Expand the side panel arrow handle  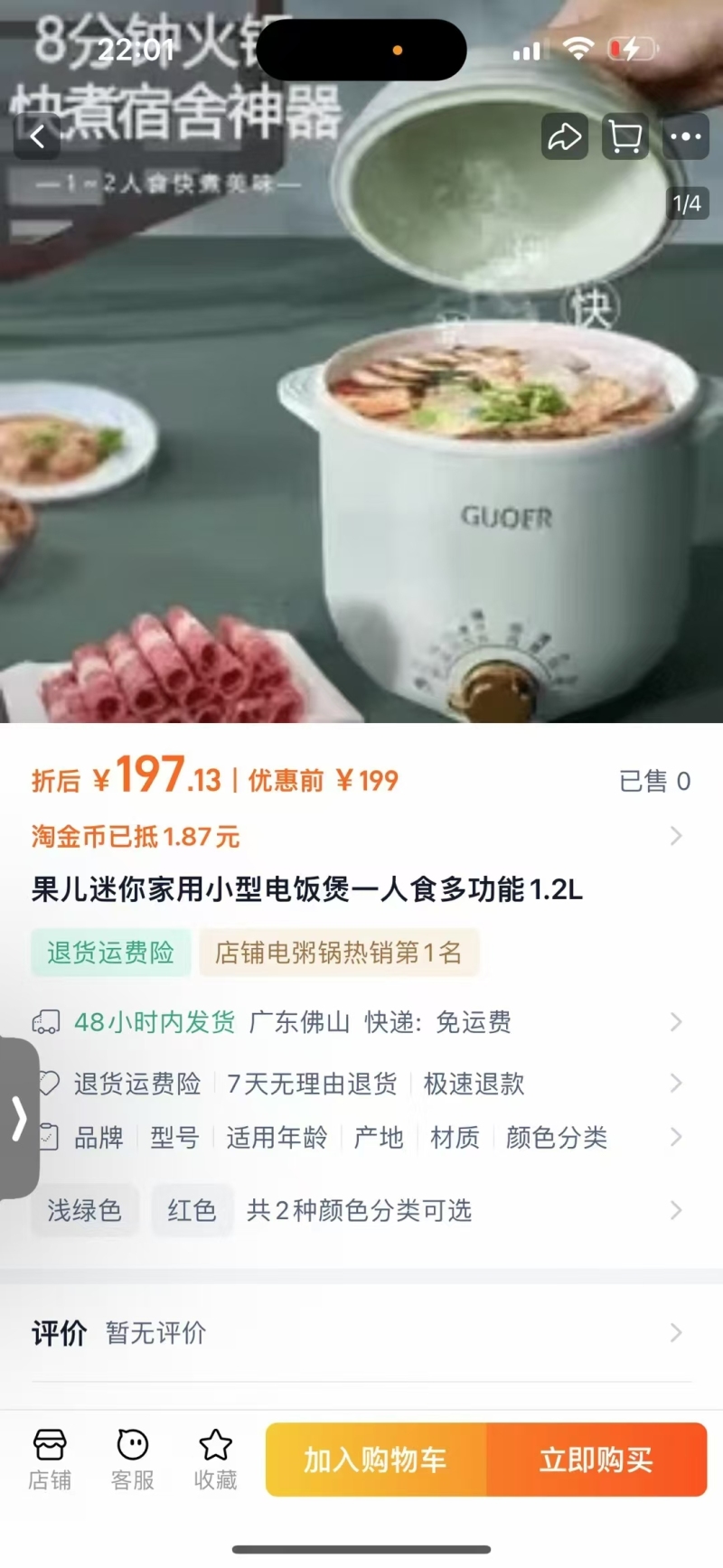pos(19,1118)
